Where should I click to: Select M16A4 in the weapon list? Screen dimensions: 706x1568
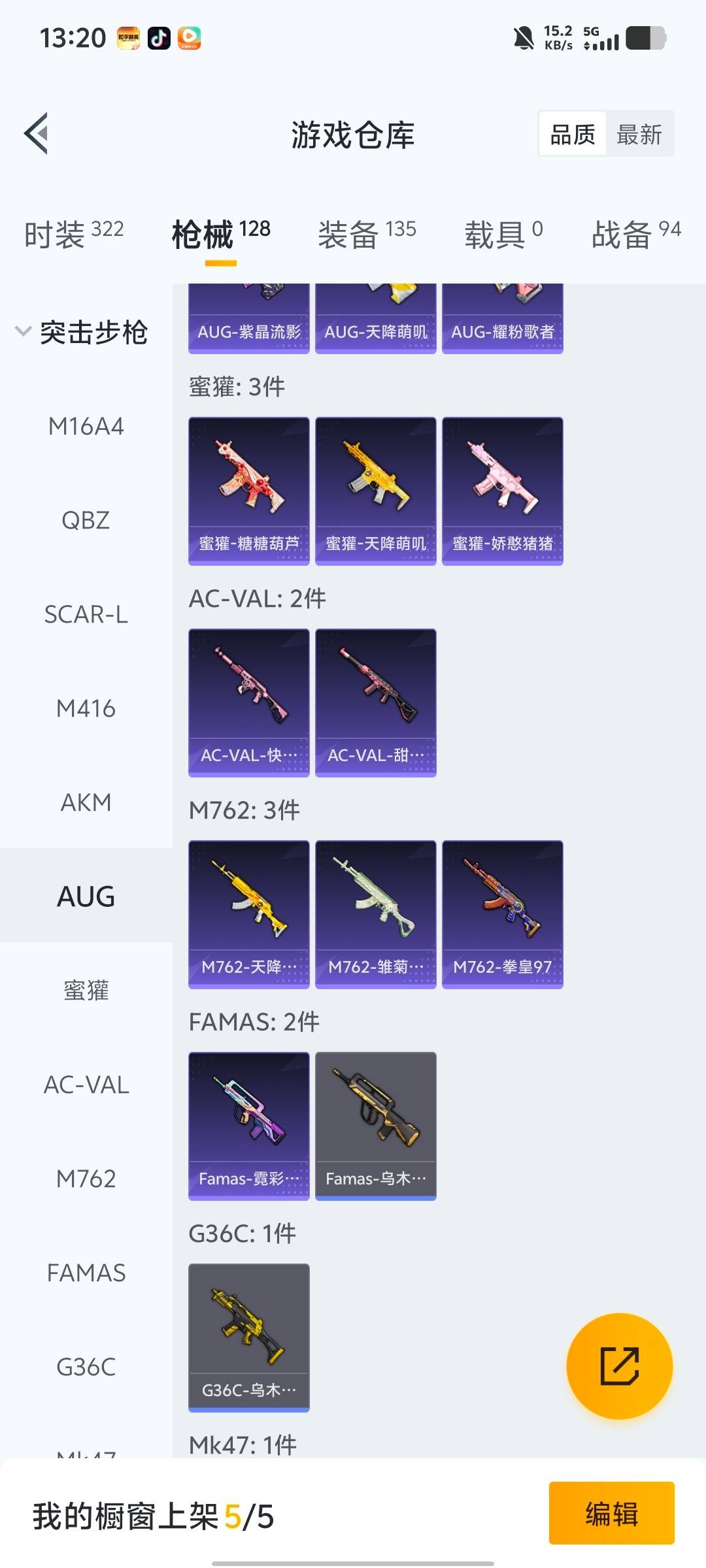click(x=86, y=427)
